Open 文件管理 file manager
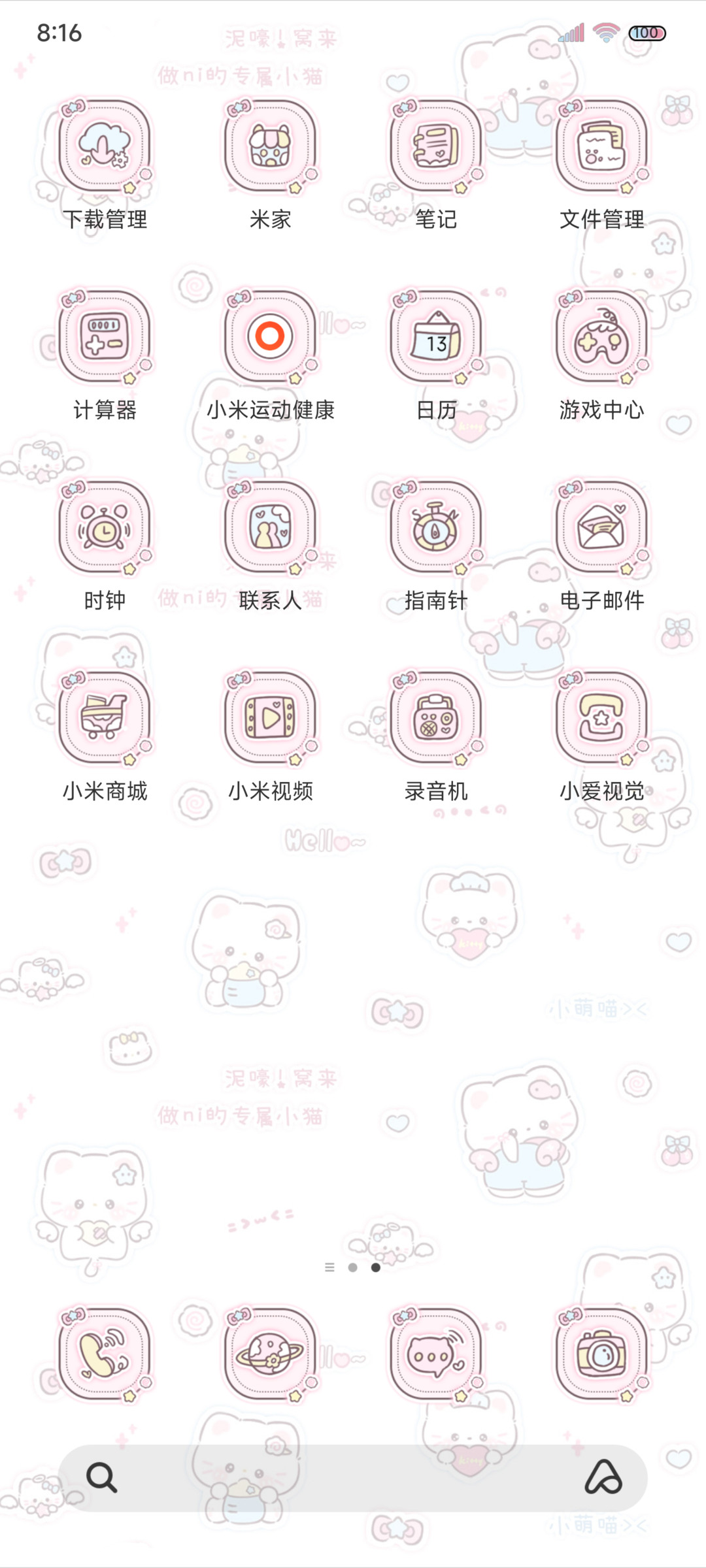The image size is (706, 1568). (601, 146)
